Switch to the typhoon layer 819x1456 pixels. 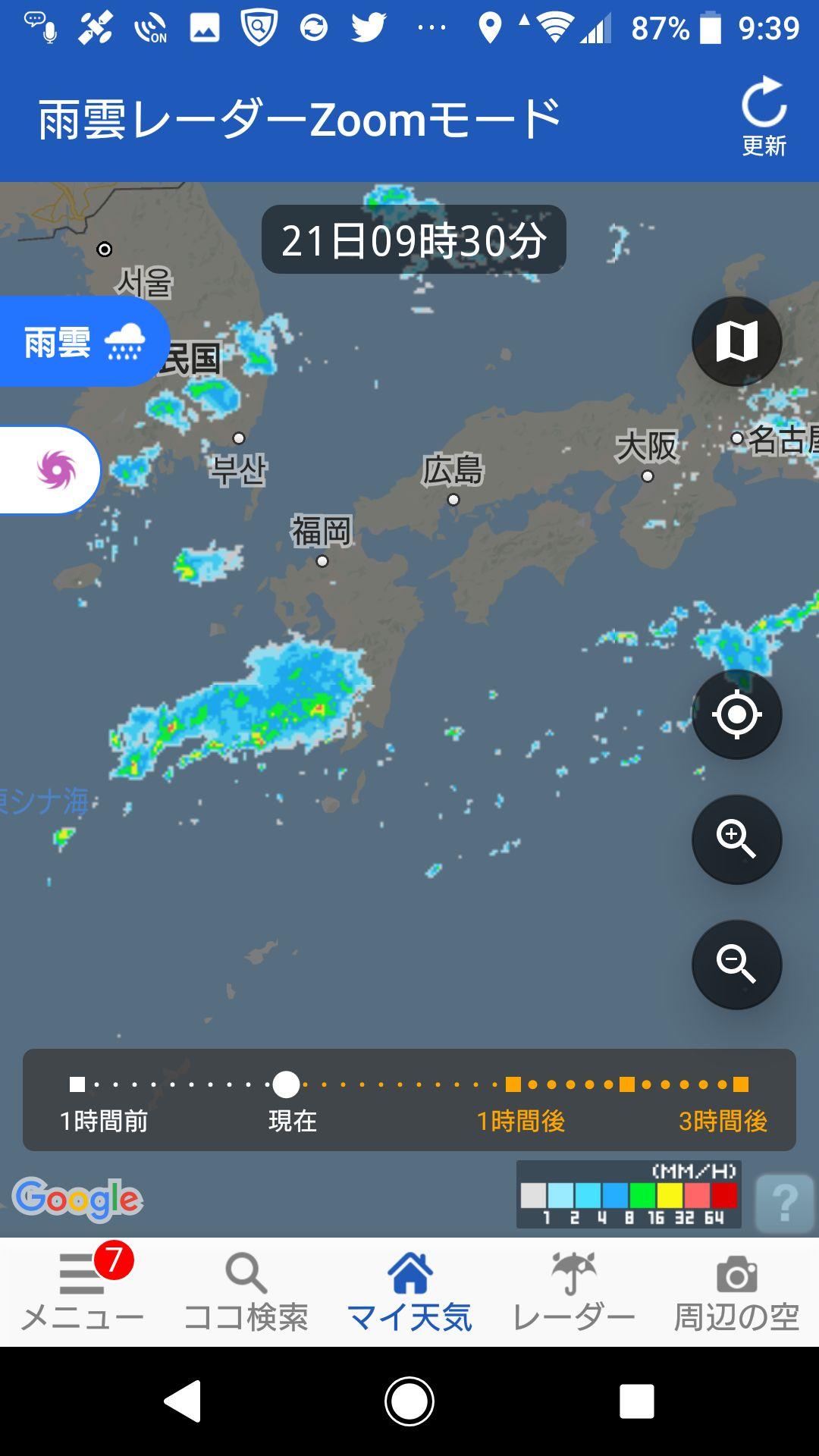[x=55, y=470]
